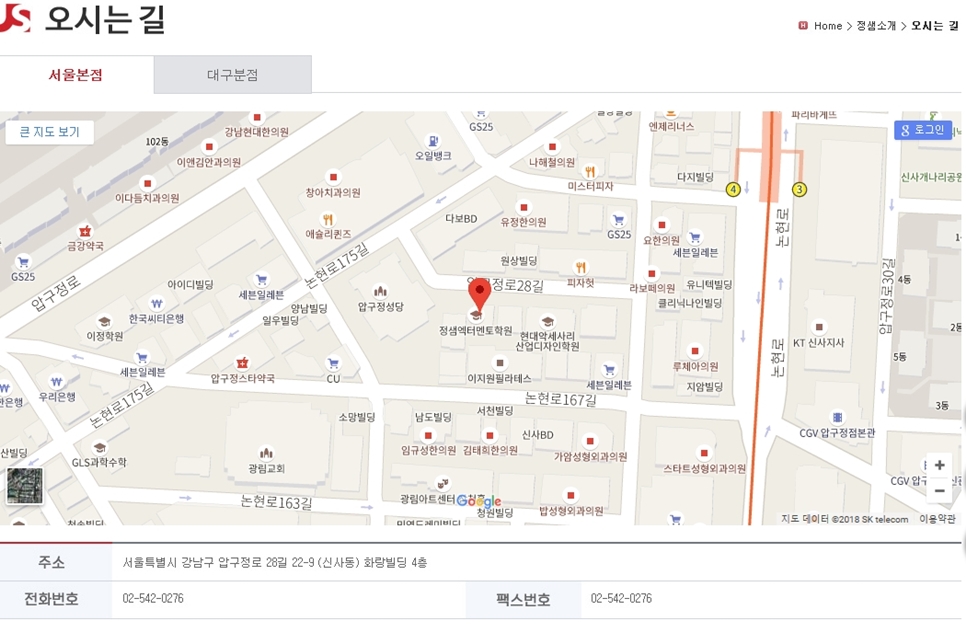
Task: Zoom out on the map
Action: tap(938, 491)
